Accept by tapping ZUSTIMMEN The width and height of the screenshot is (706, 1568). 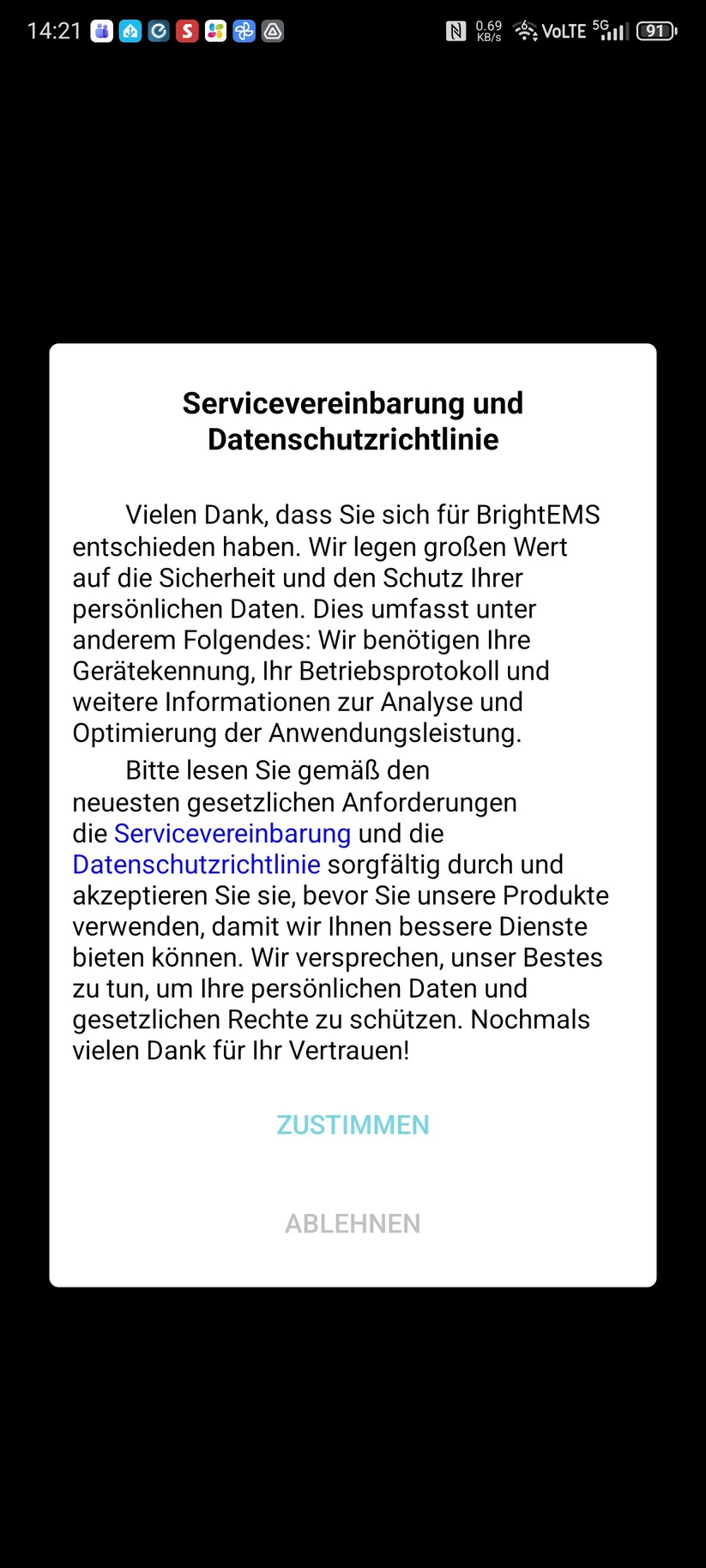coord(353,1125)
